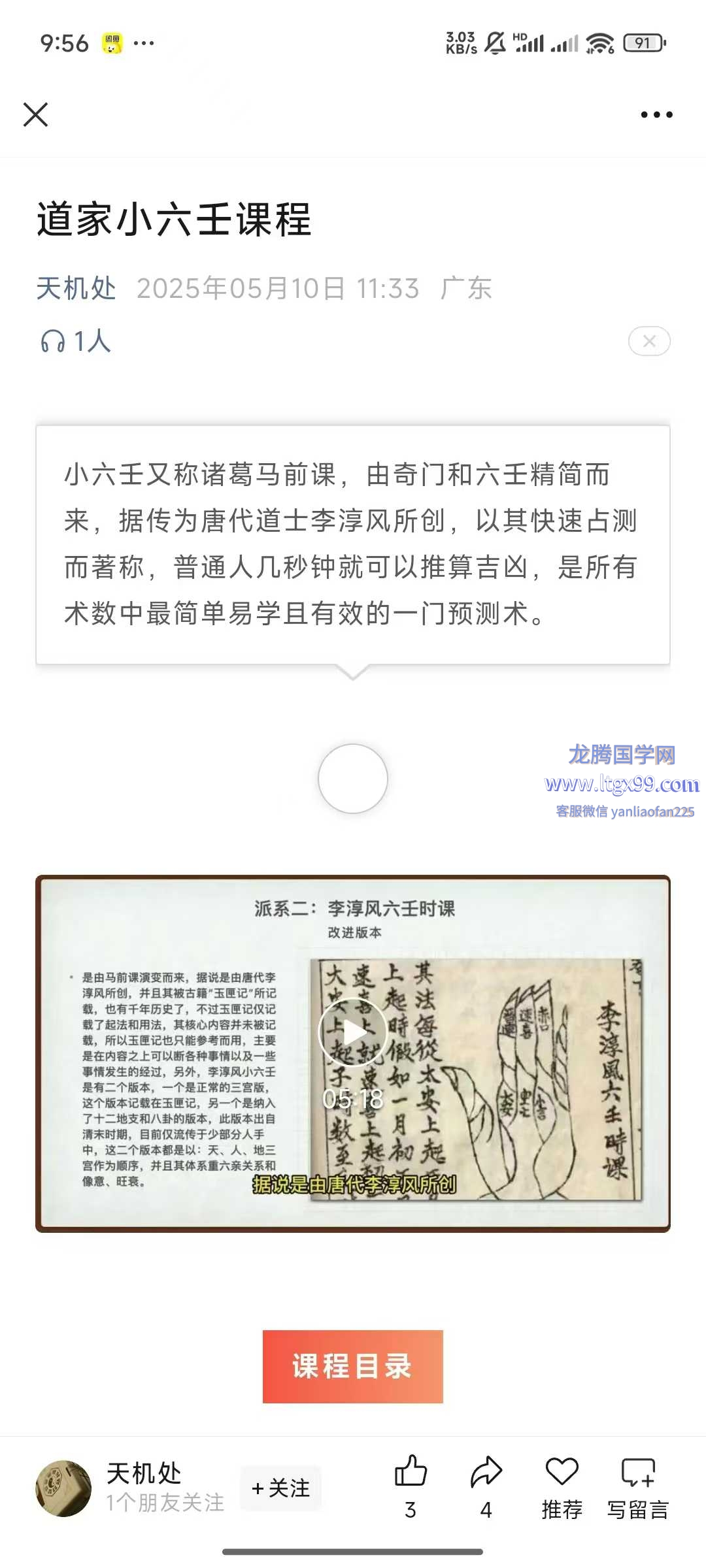
Task: Open the 天机处 avatar at the bottom
Action: pyautogui.click(x=63, y=1488)
